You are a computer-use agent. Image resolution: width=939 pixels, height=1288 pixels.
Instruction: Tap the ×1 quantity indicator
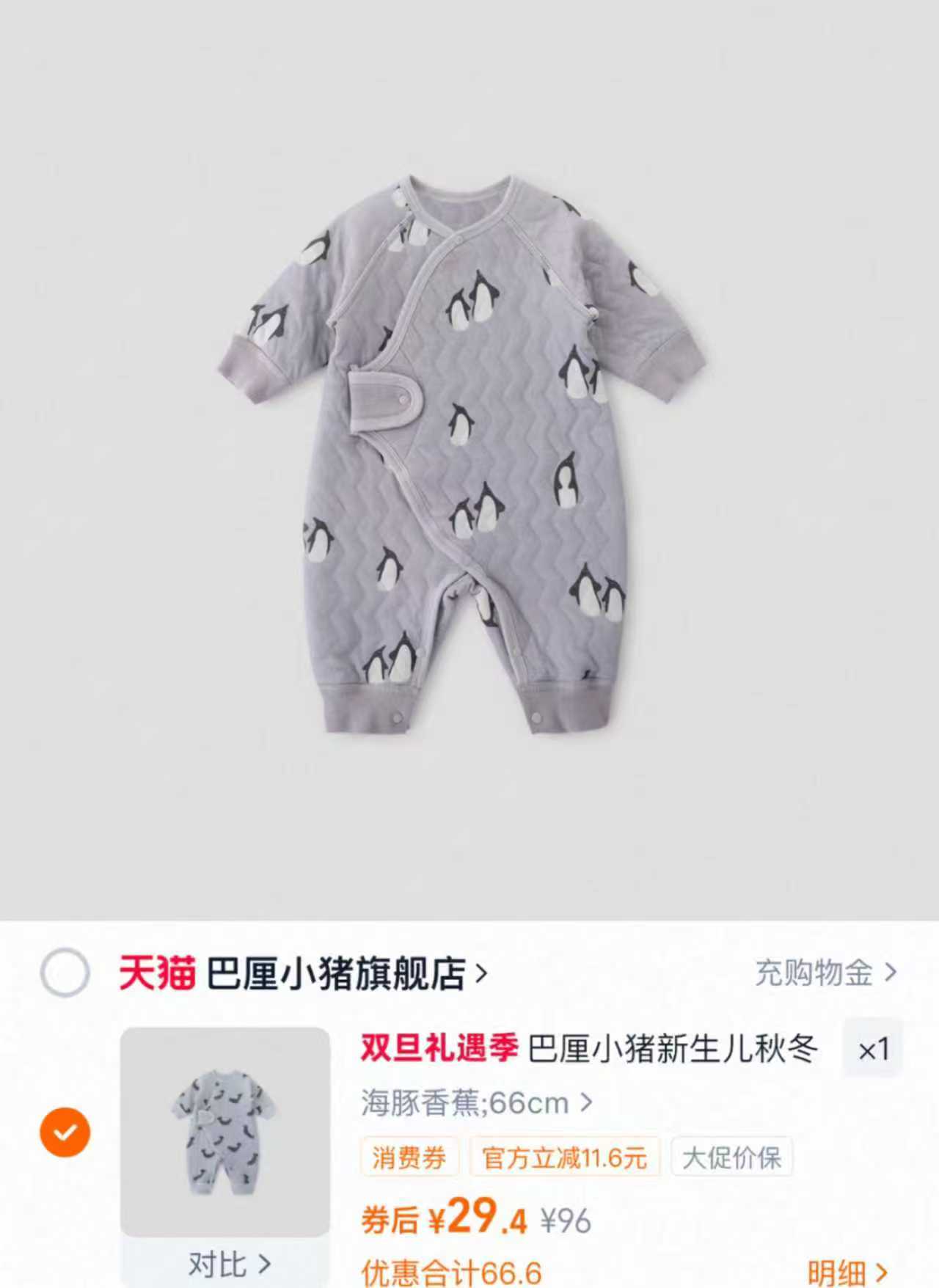coord(872,1050)
